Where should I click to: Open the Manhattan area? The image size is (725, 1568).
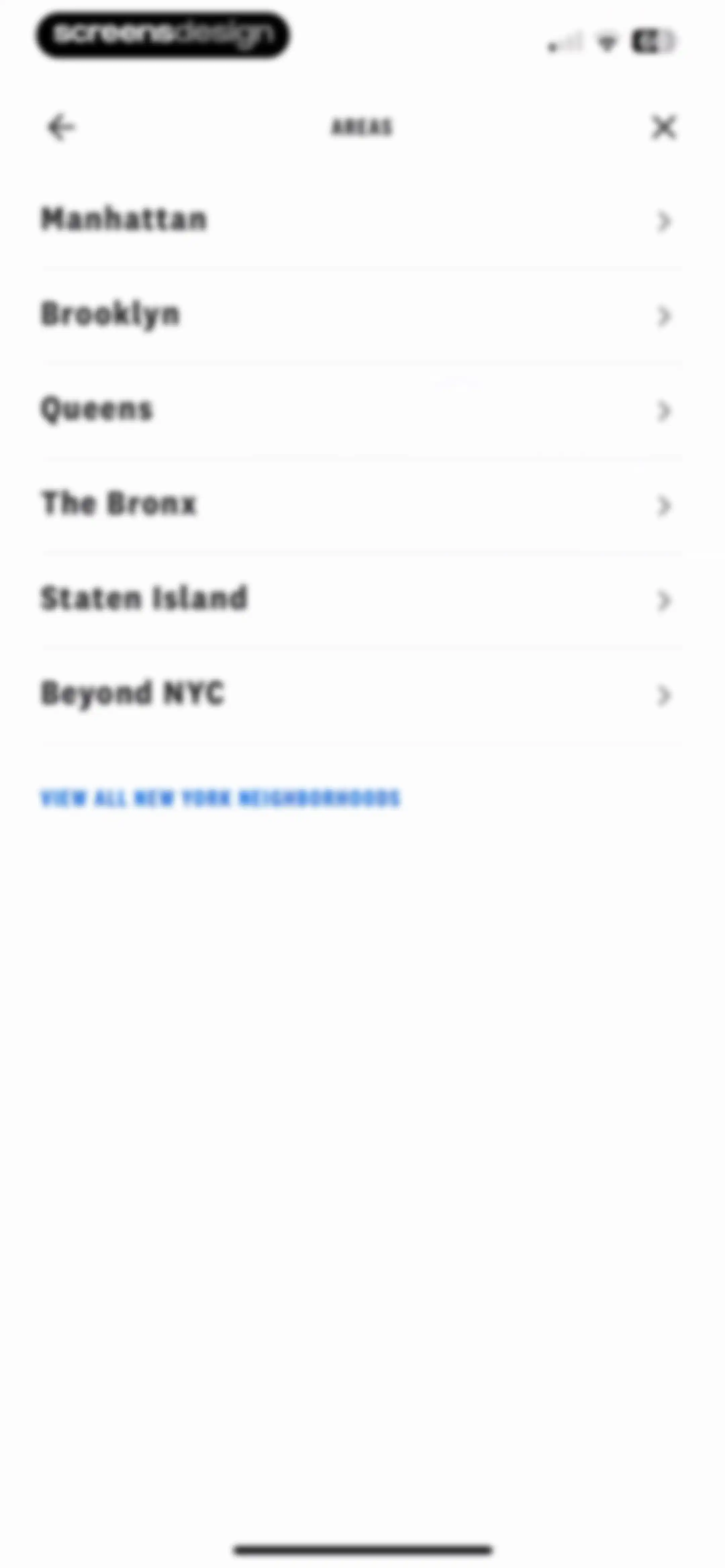click(x=361, y=220)
